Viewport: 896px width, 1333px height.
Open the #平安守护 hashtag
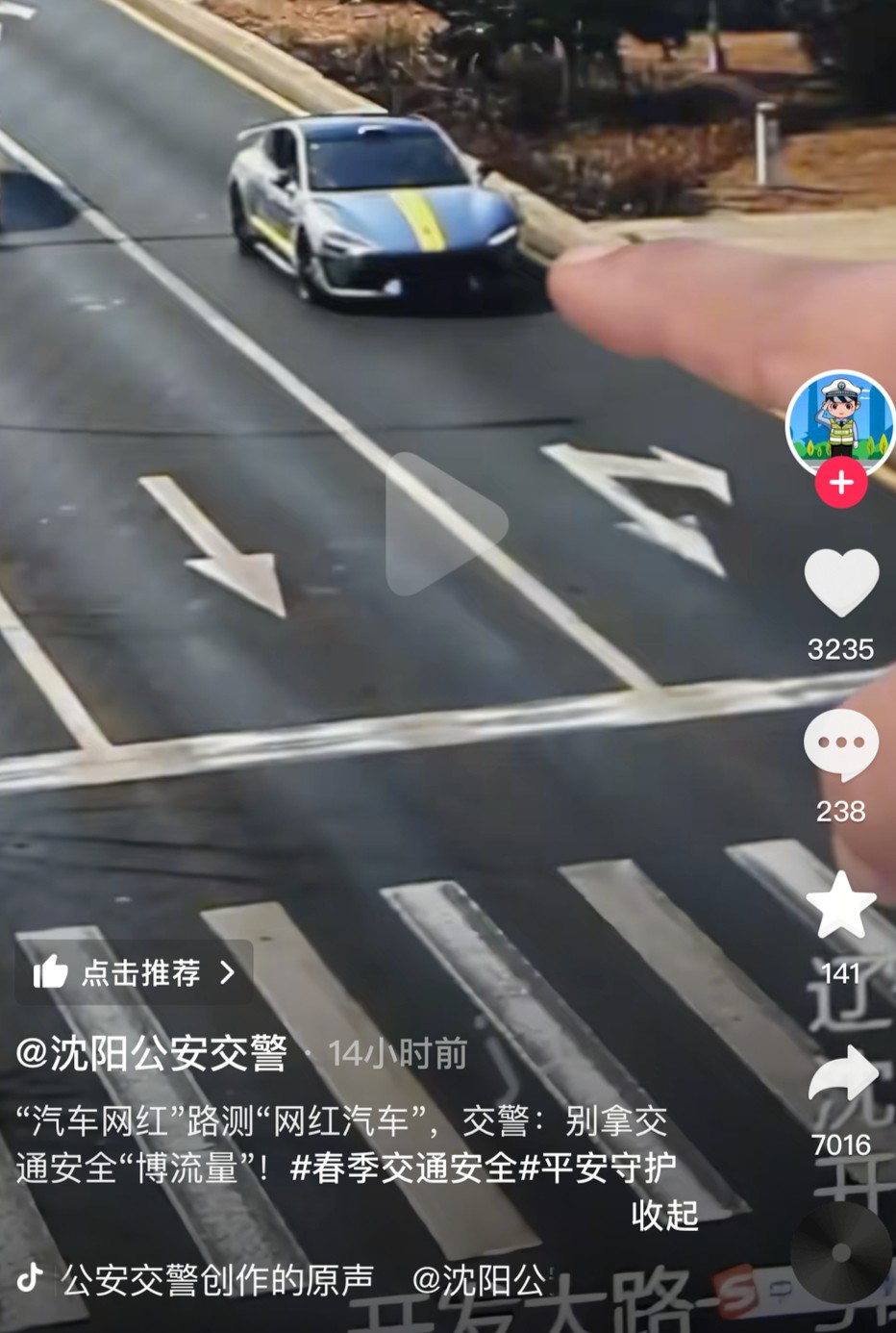point(598,1168)
